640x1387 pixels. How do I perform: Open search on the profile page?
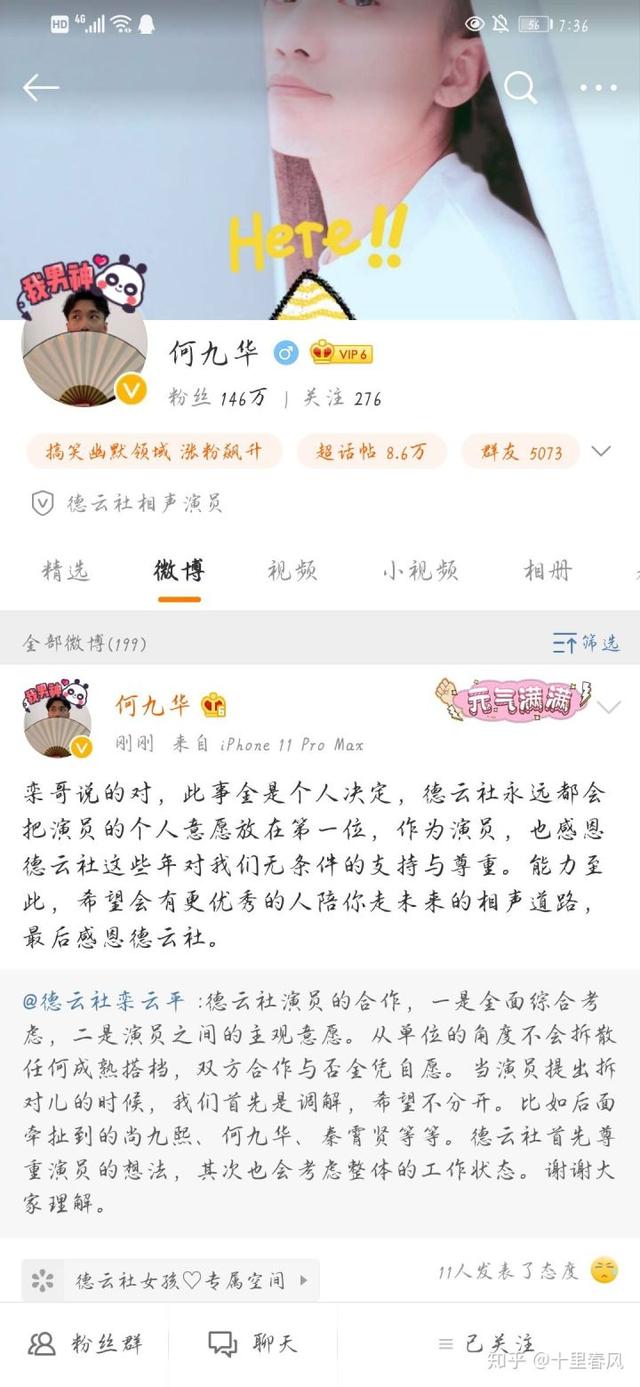(x=520, y=88)
